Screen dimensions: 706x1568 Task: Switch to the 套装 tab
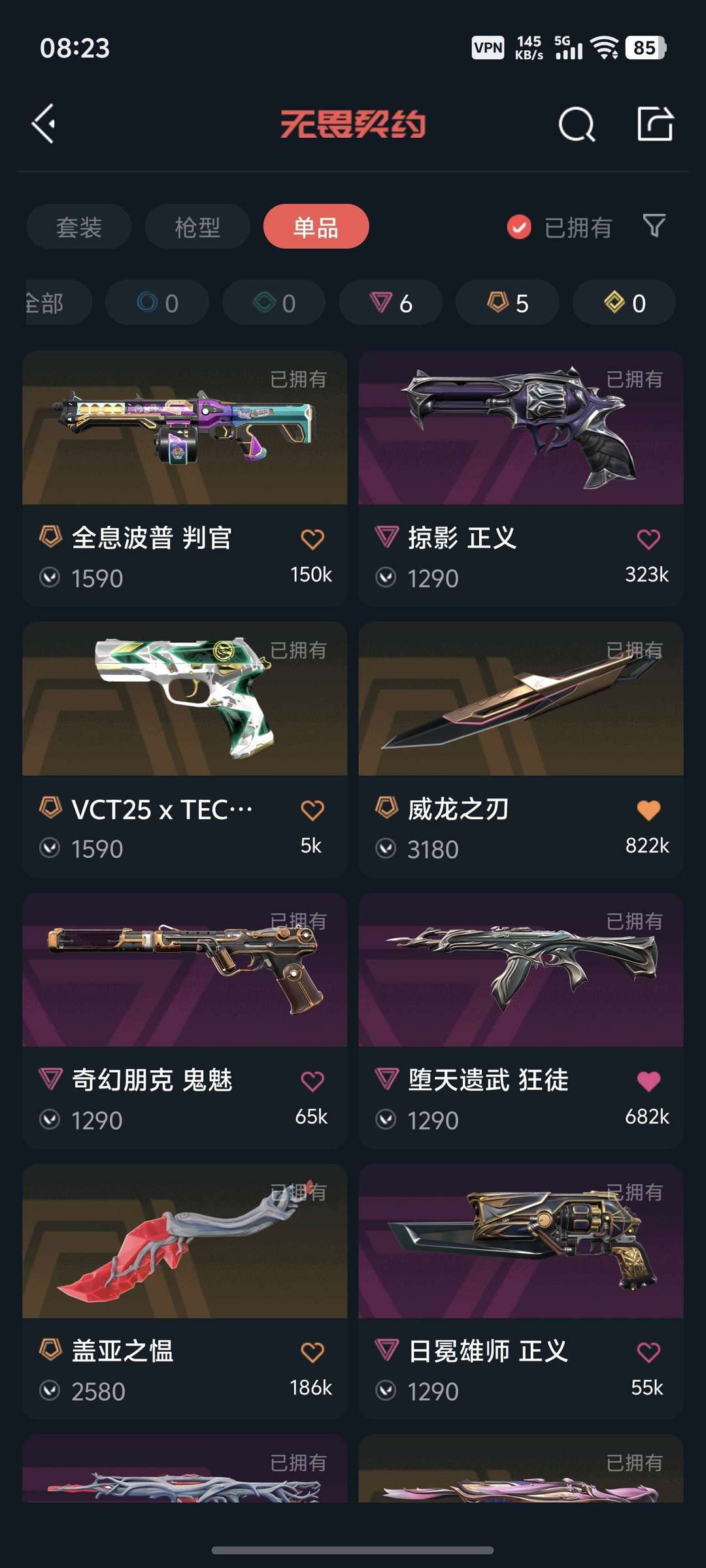coord(78,227)
